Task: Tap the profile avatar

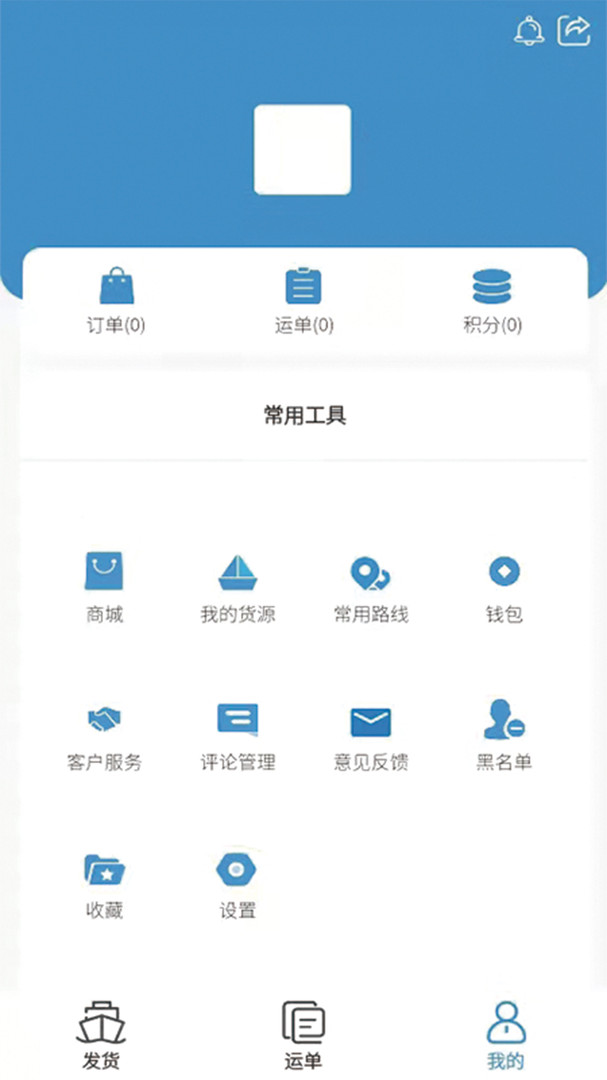Action: pyautogui.click(x=302, y=149)
